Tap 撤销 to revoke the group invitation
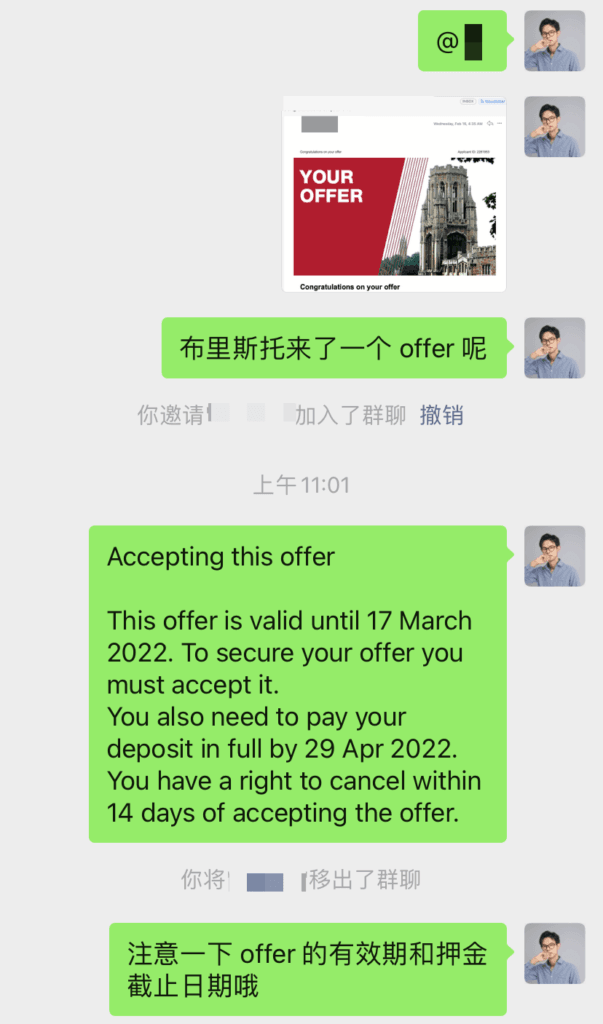603x1024 pixels. (441, 415)
